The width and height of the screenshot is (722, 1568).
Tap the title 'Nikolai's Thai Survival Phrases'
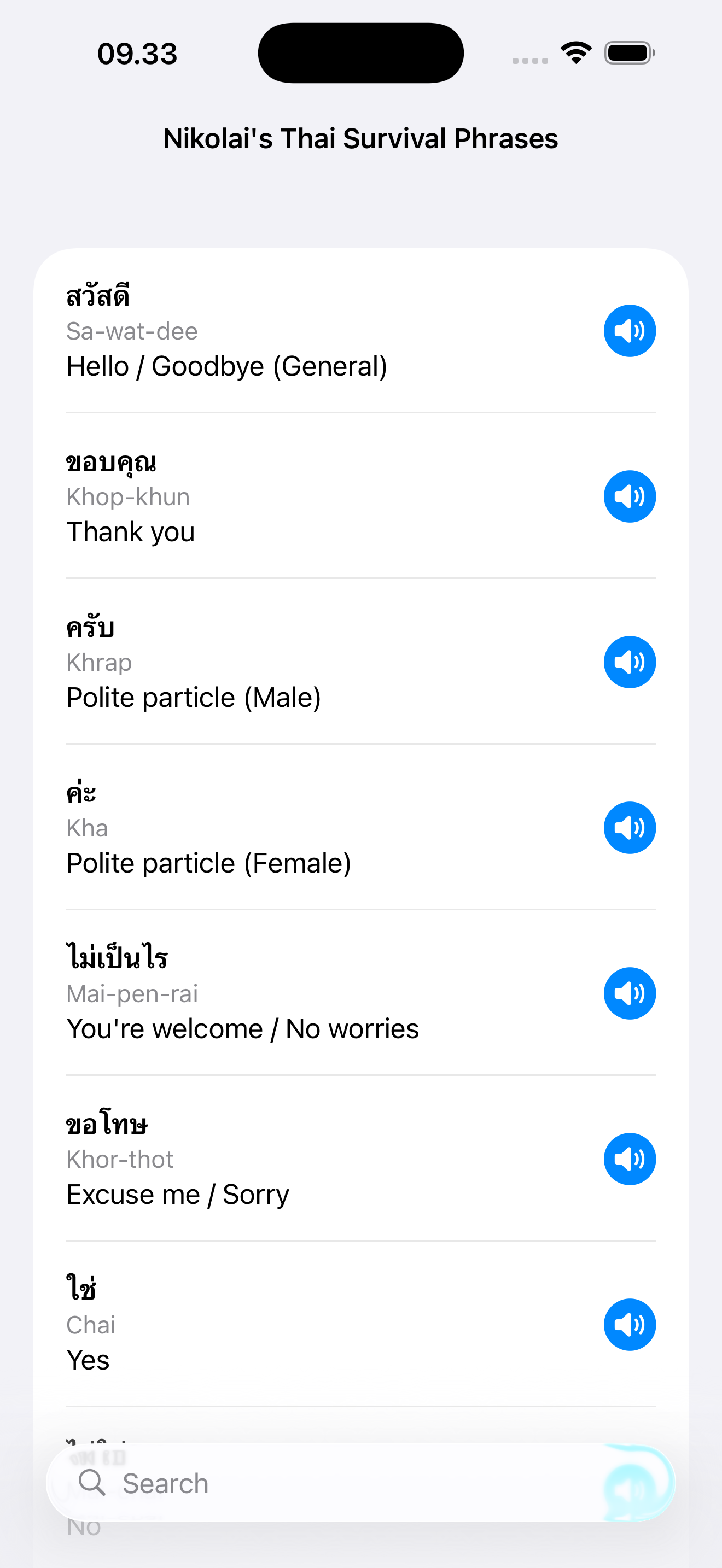(360, 138)
